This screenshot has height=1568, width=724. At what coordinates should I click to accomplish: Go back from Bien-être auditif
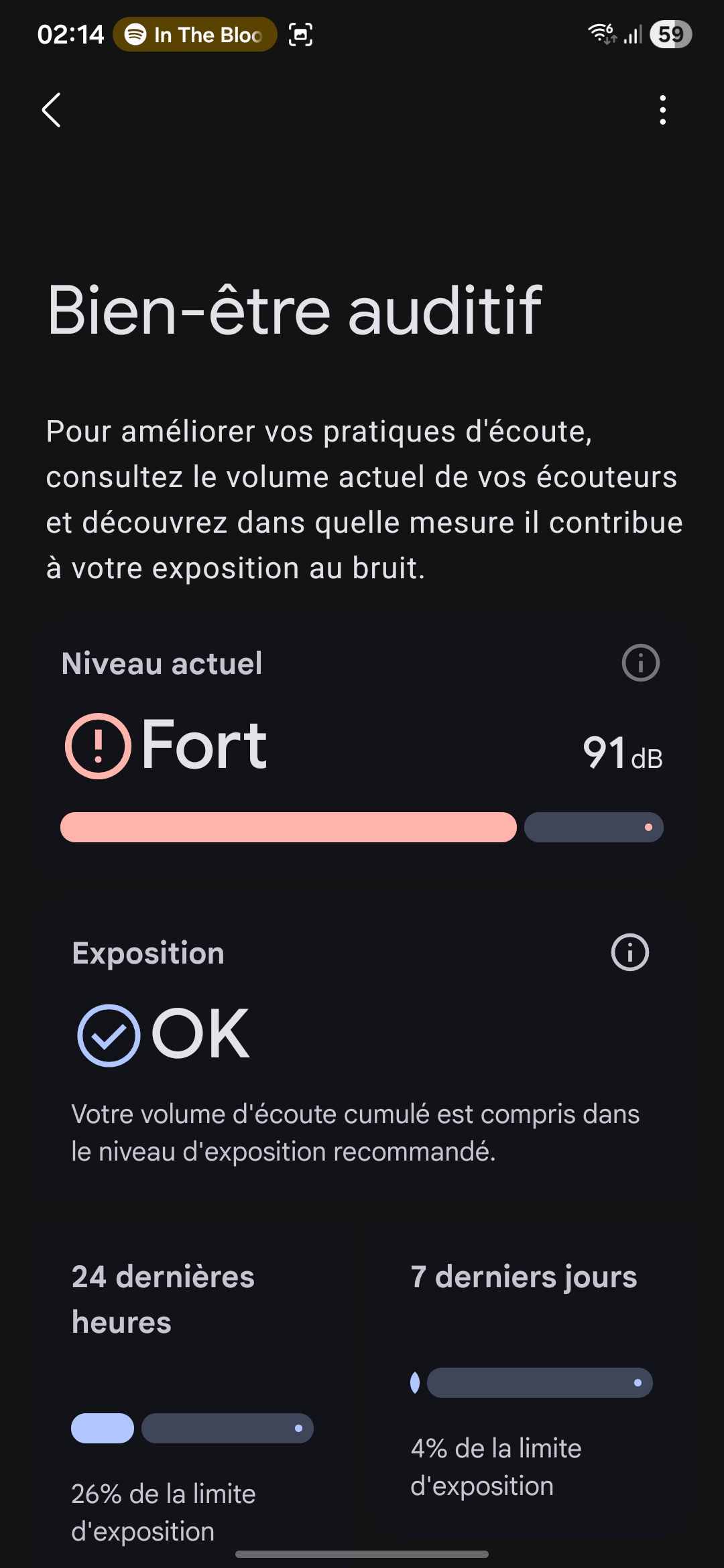click(x=52, y=110)
